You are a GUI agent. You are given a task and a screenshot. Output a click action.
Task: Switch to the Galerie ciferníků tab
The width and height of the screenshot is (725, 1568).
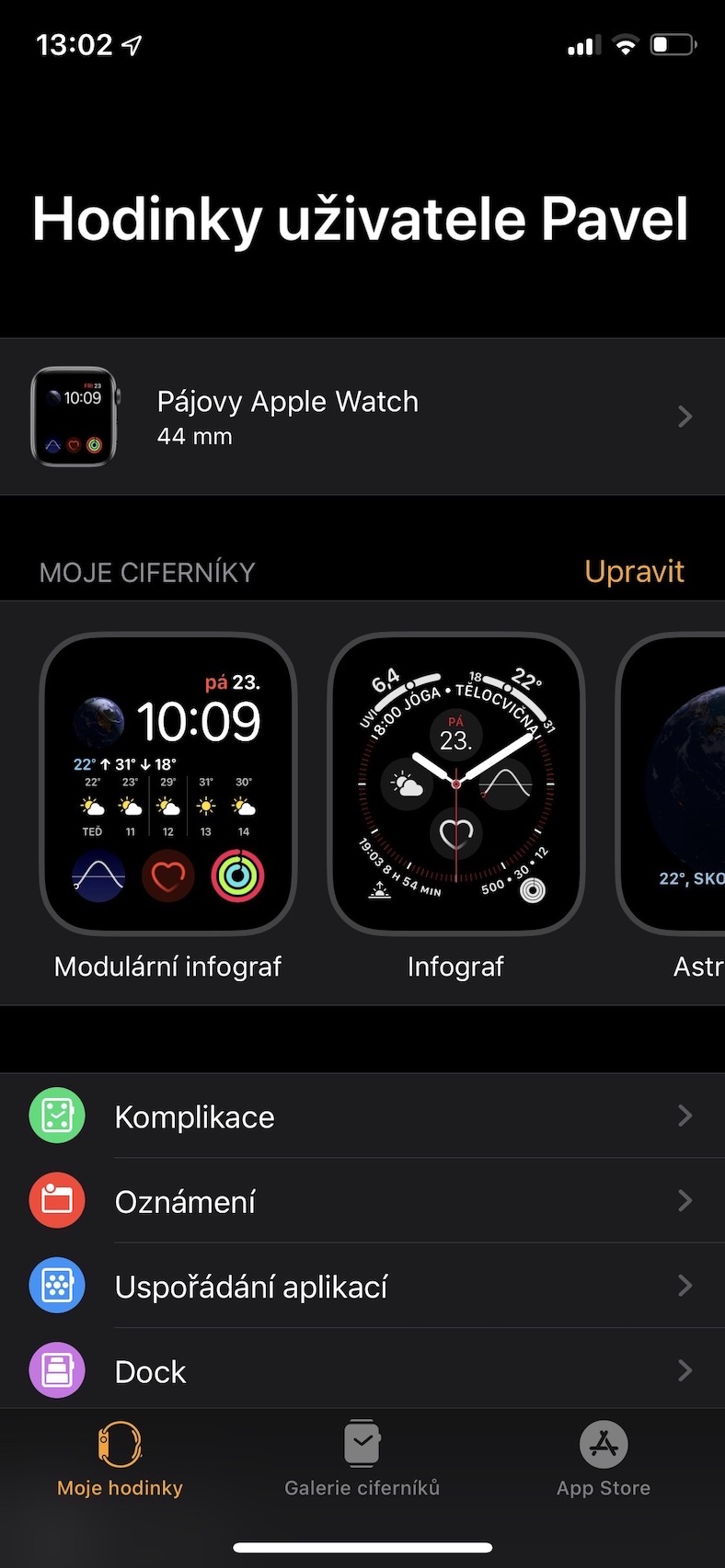point(362,1460)
